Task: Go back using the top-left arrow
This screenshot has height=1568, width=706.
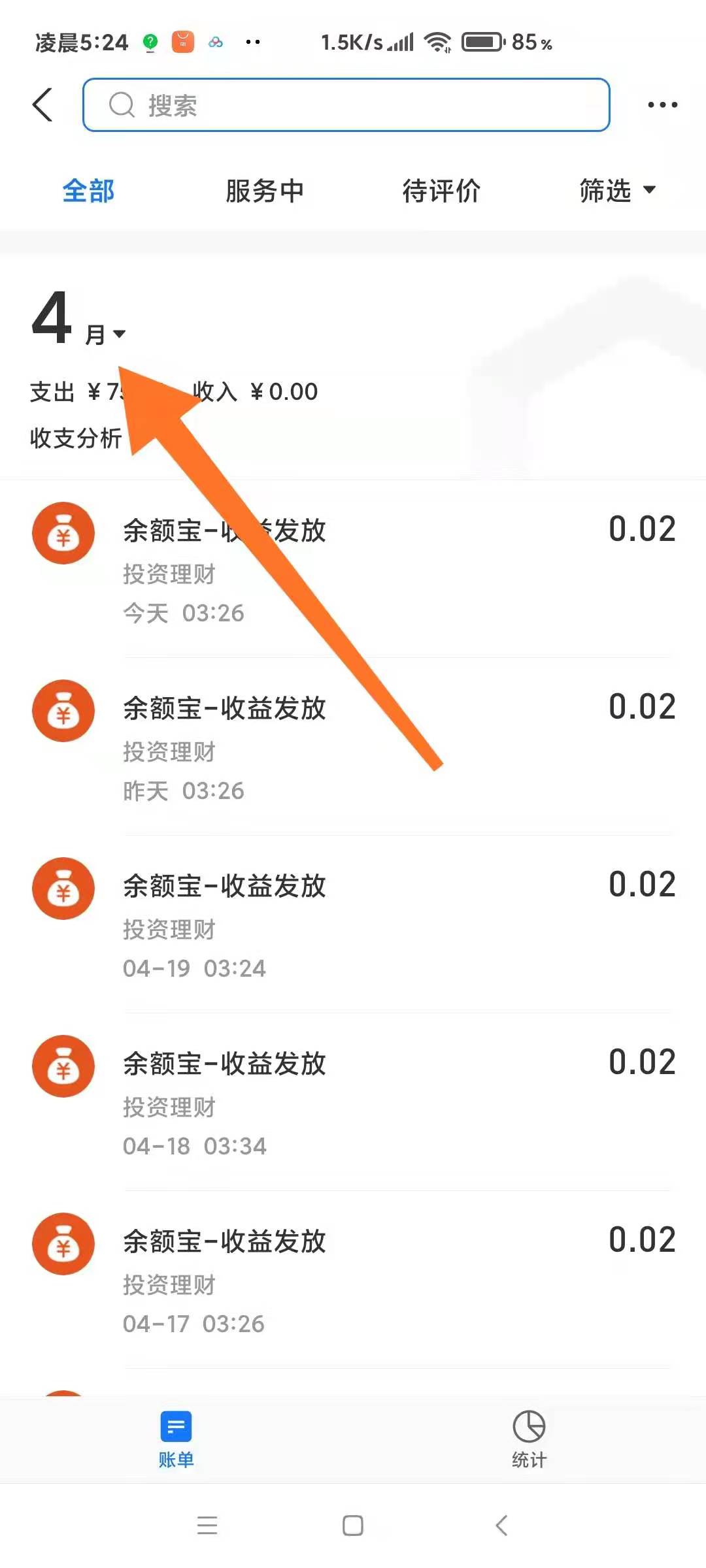Action: coord(43,105)
